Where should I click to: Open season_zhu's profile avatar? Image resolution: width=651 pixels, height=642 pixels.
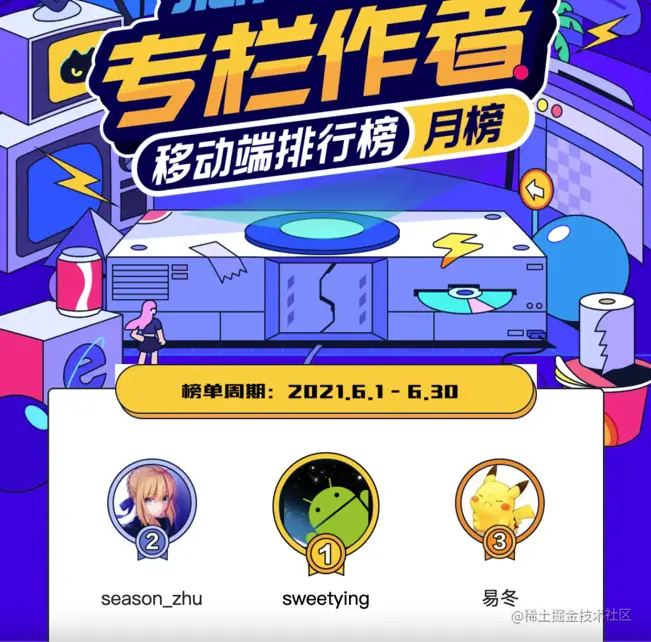(151, 500)
